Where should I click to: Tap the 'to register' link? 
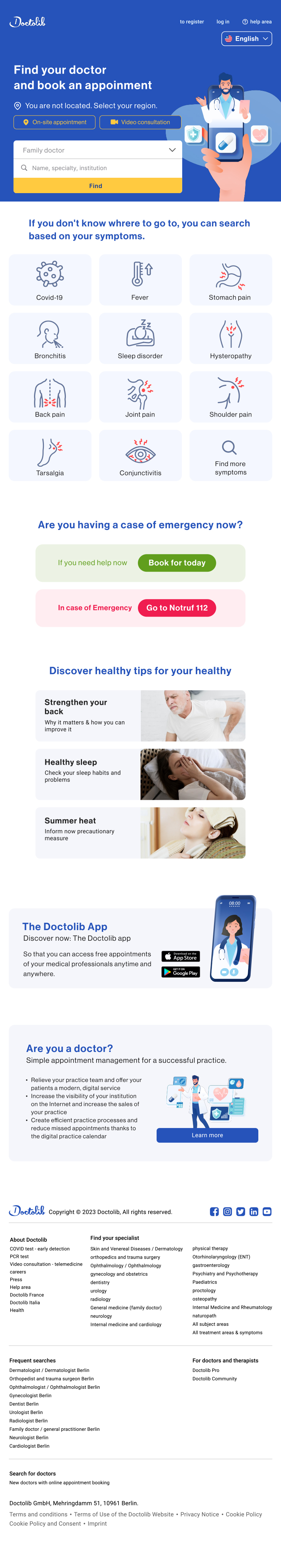point(191,22)
